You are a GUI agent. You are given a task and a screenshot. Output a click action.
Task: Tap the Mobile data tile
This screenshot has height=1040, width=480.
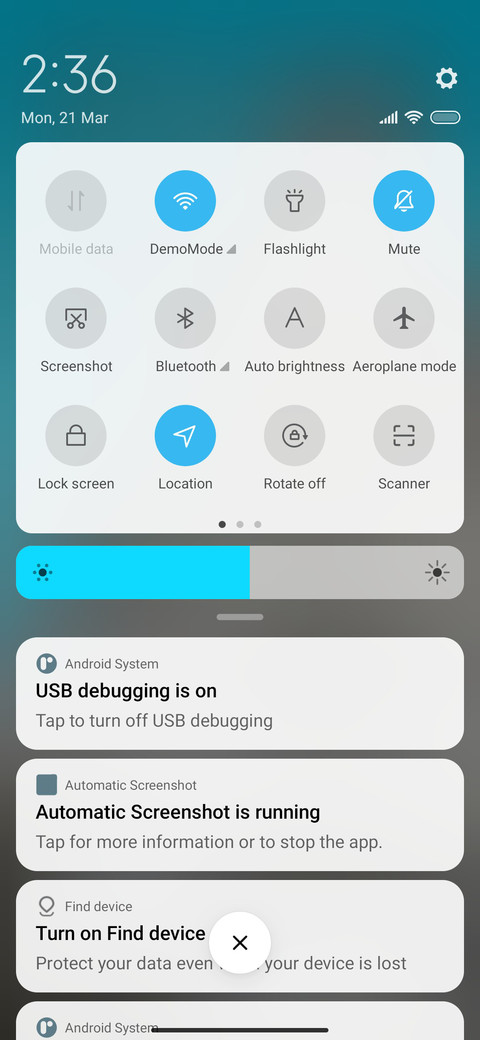76,201
